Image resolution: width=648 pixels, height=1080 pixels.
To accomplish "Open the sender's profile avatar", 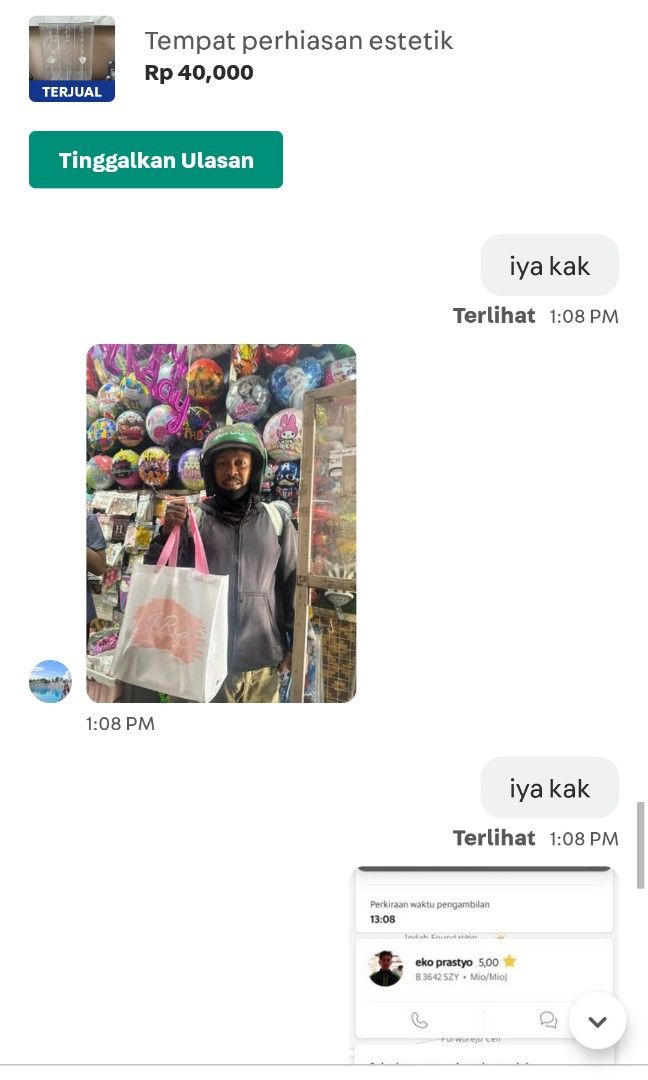I will coord(50,681).
